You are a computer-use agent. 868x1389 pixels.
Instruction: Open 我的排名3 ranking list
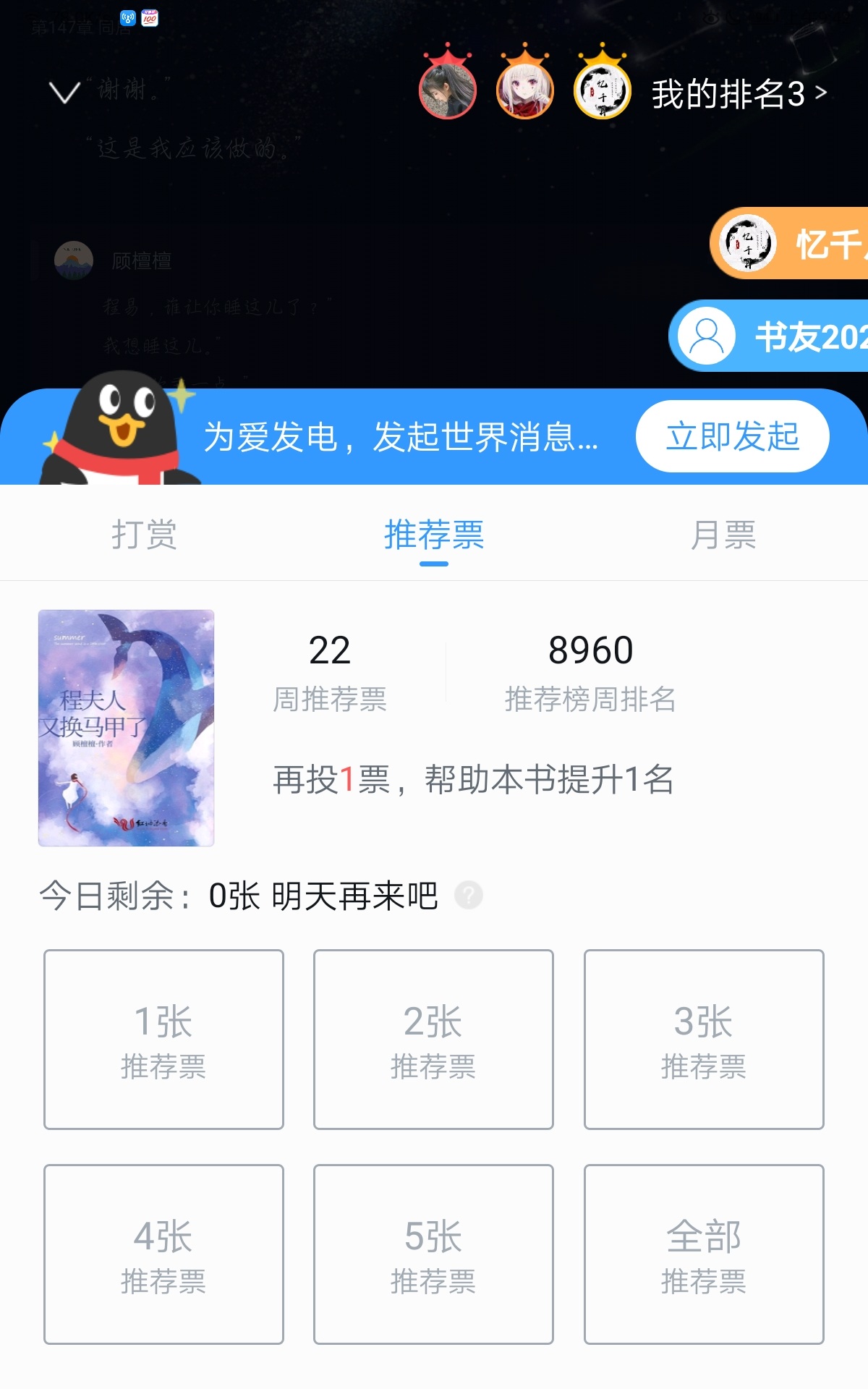click(738, 93)
